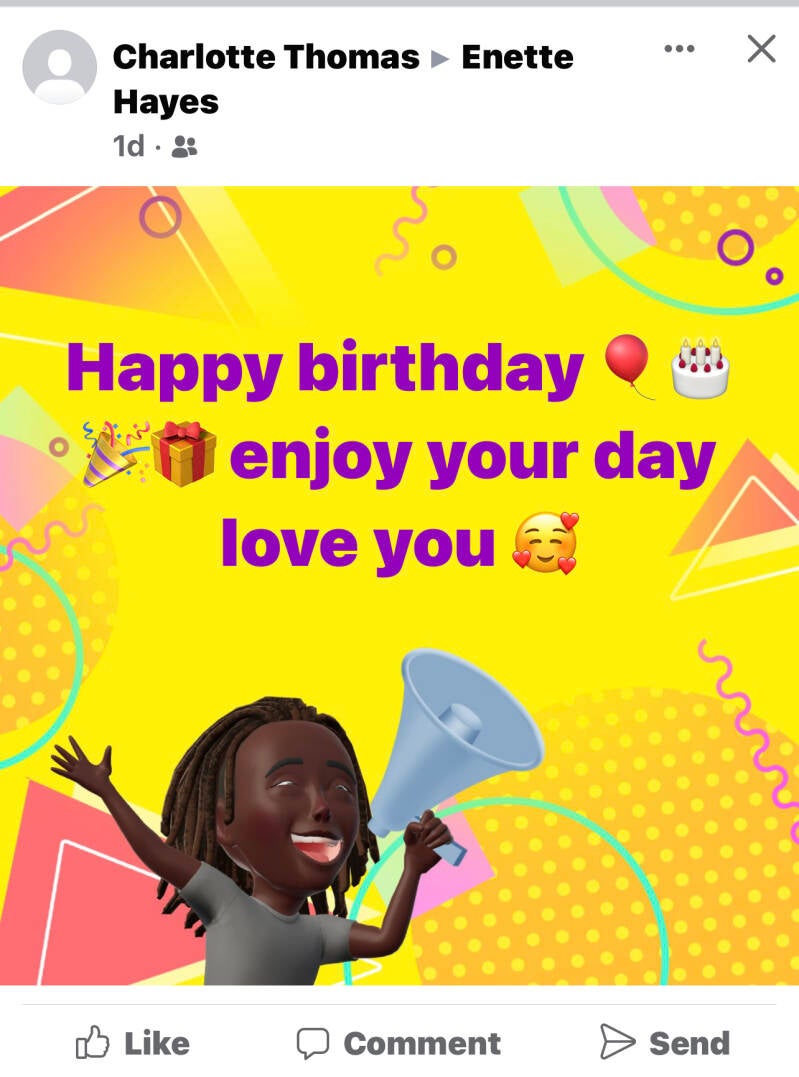Like Charlotte Thomas's birthday post
The width and height of the screenshot is (799, 1077).
coord(133,1043)
